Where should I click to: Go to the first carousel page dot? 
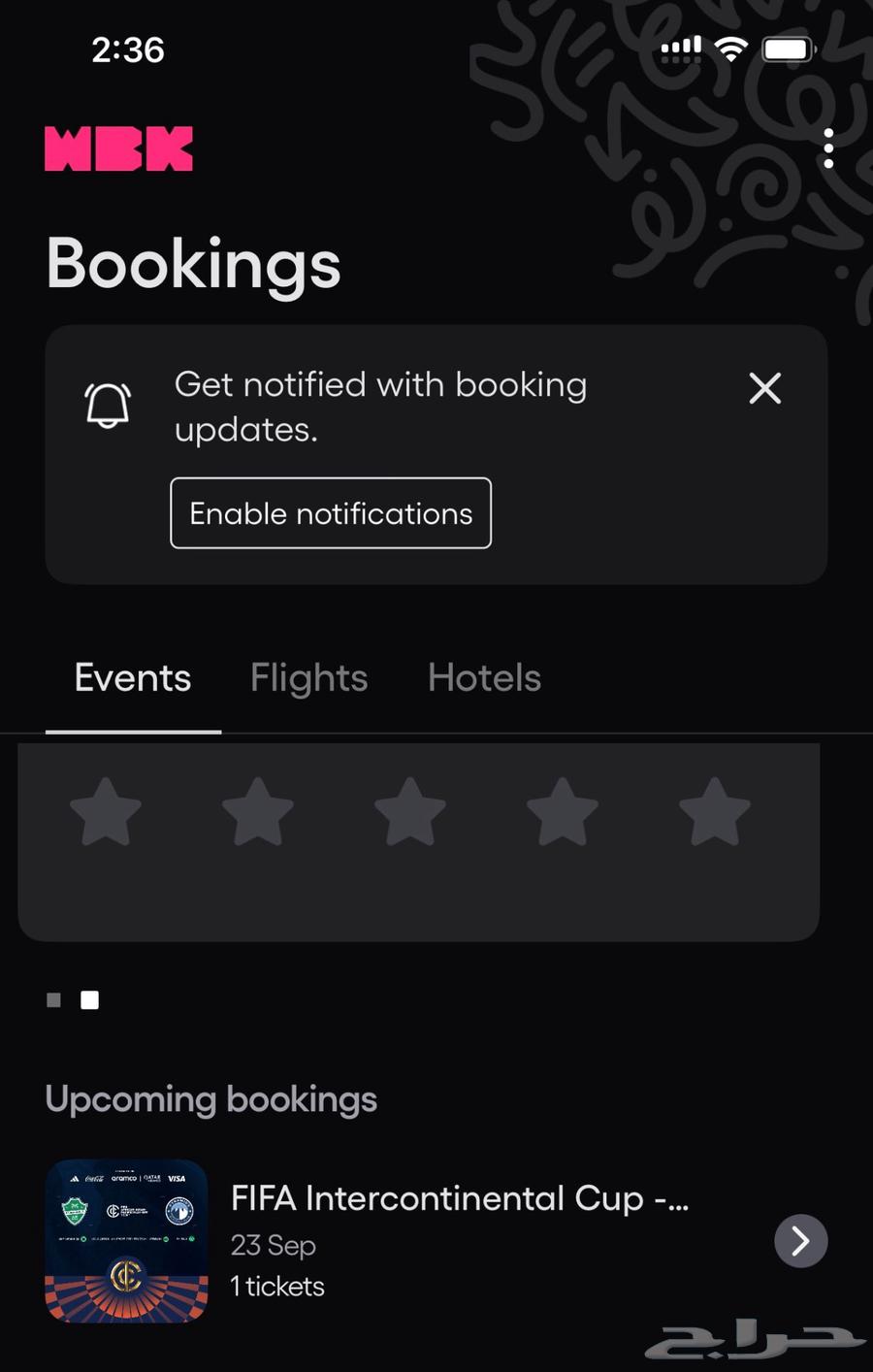[x=54, y=1000]
